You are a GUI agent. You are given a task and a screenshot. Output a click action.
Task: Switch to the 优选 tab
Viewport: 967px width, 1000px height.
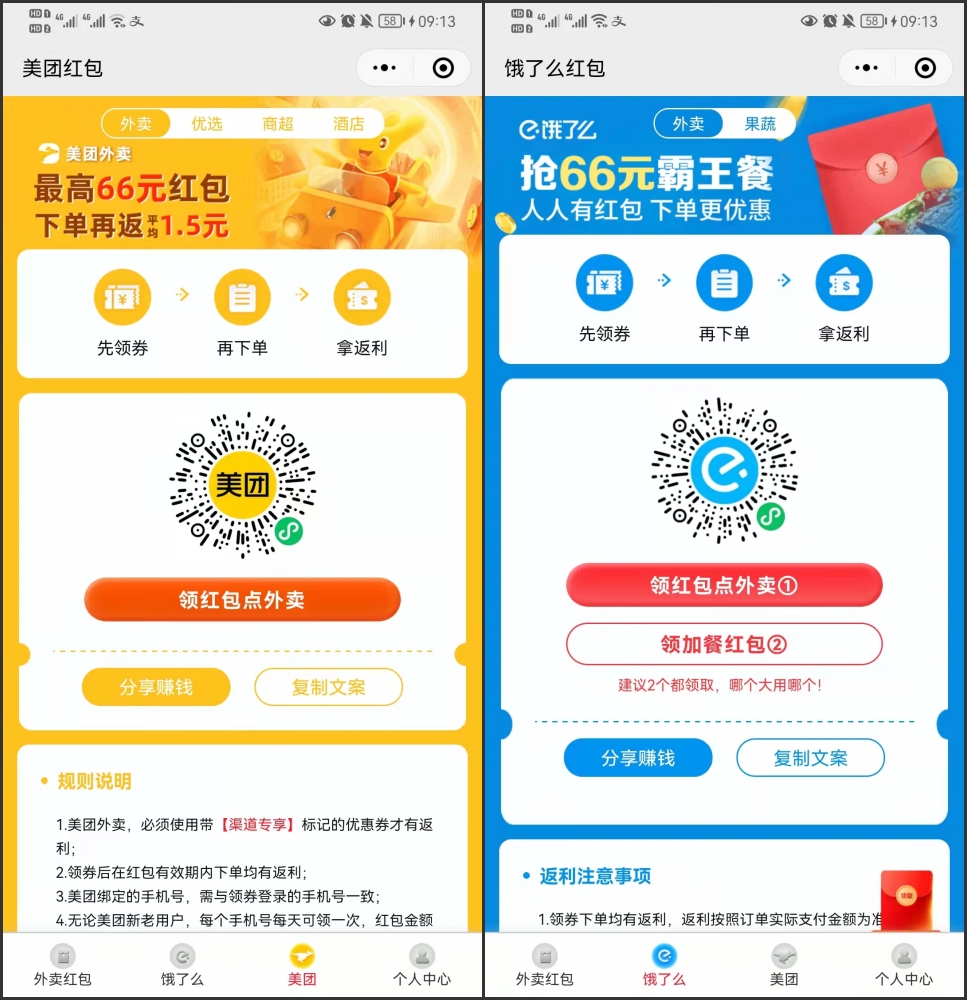tap(207, 124)
